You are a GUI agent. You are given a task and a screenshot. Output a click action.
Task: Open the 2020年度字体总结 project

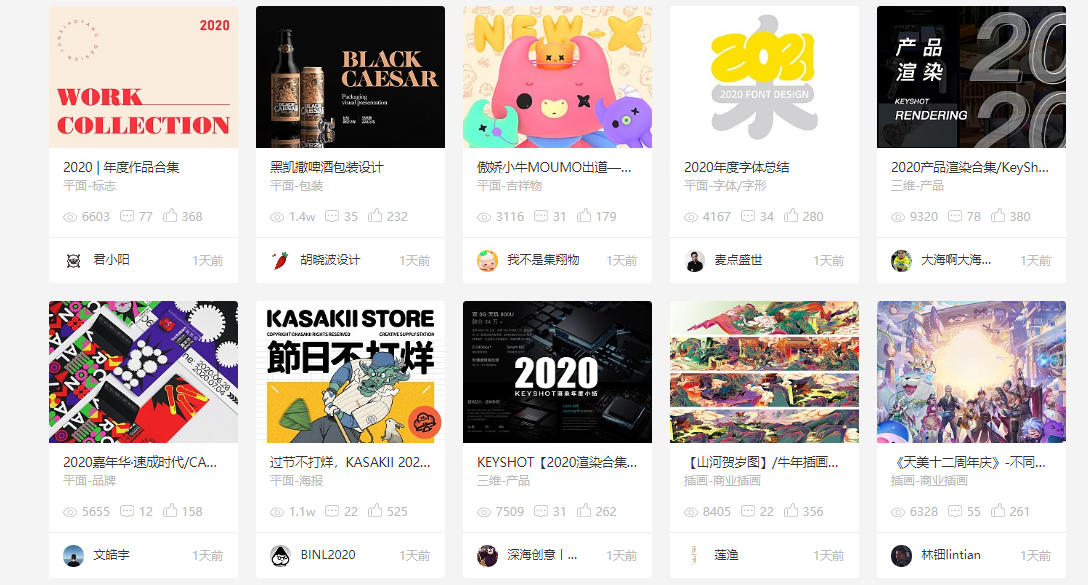point(736,167)
